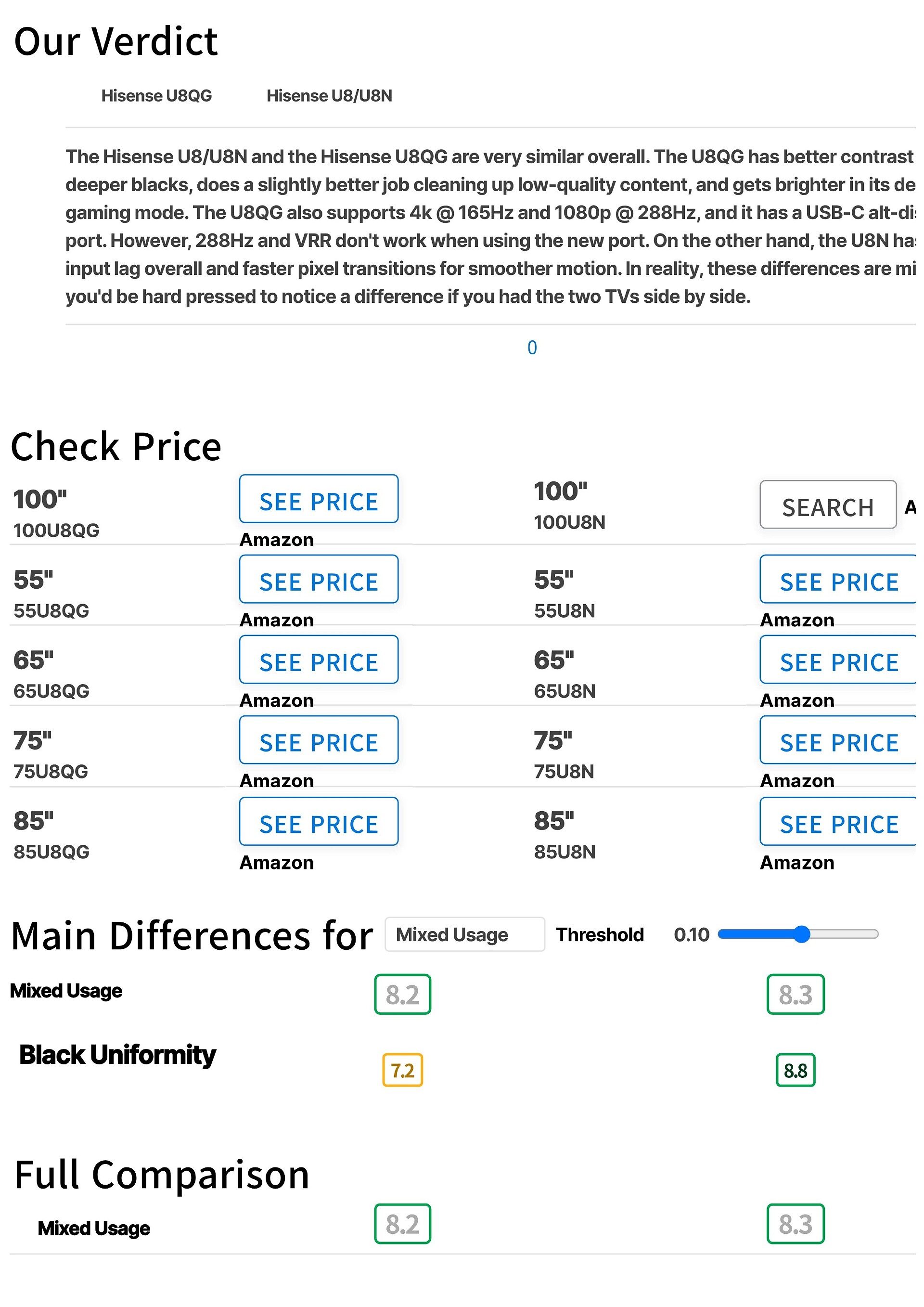This screenshot has height=1307, width=924.
Task: Switch to the Hisense U8/U8N tab
Action: [330, 96]
